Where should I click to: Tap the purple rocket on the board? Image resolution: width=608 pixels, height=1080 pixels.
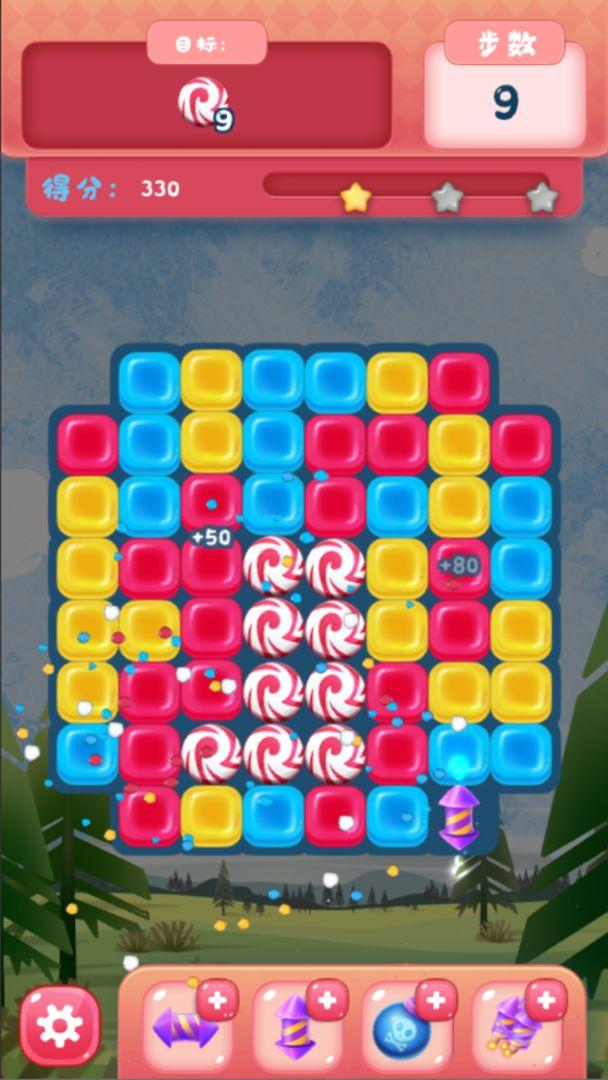tap(459, 815)
